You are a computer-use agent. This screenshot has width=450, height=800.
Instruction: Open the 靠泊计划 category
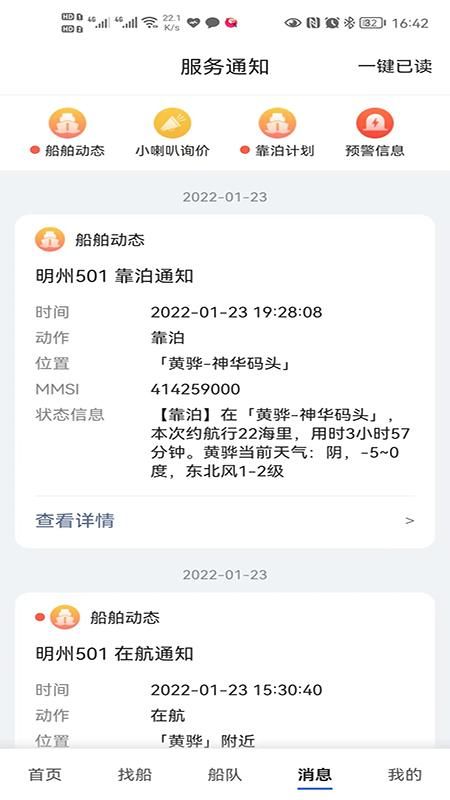tap(277, 133)
